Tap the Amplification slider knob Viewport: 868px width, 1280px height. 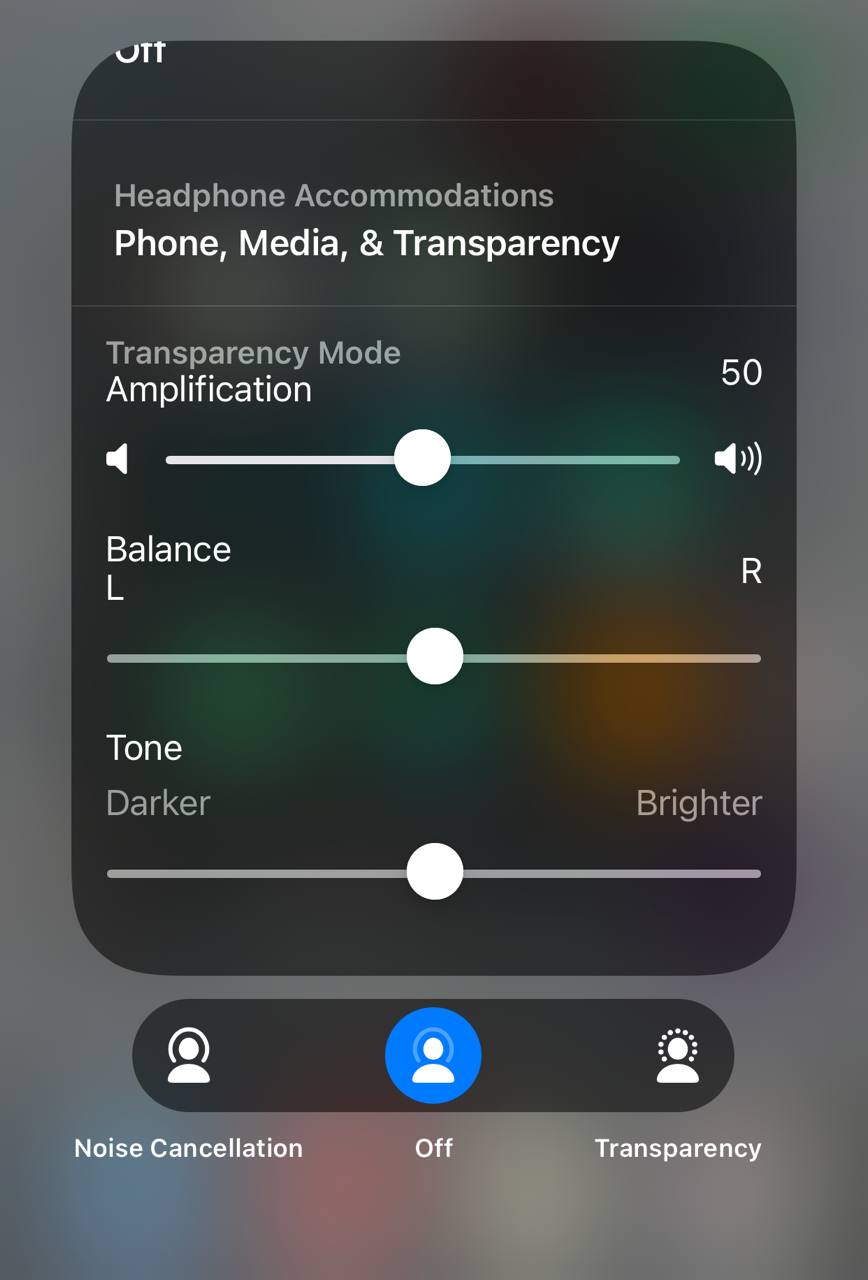[x=422, y=458]
